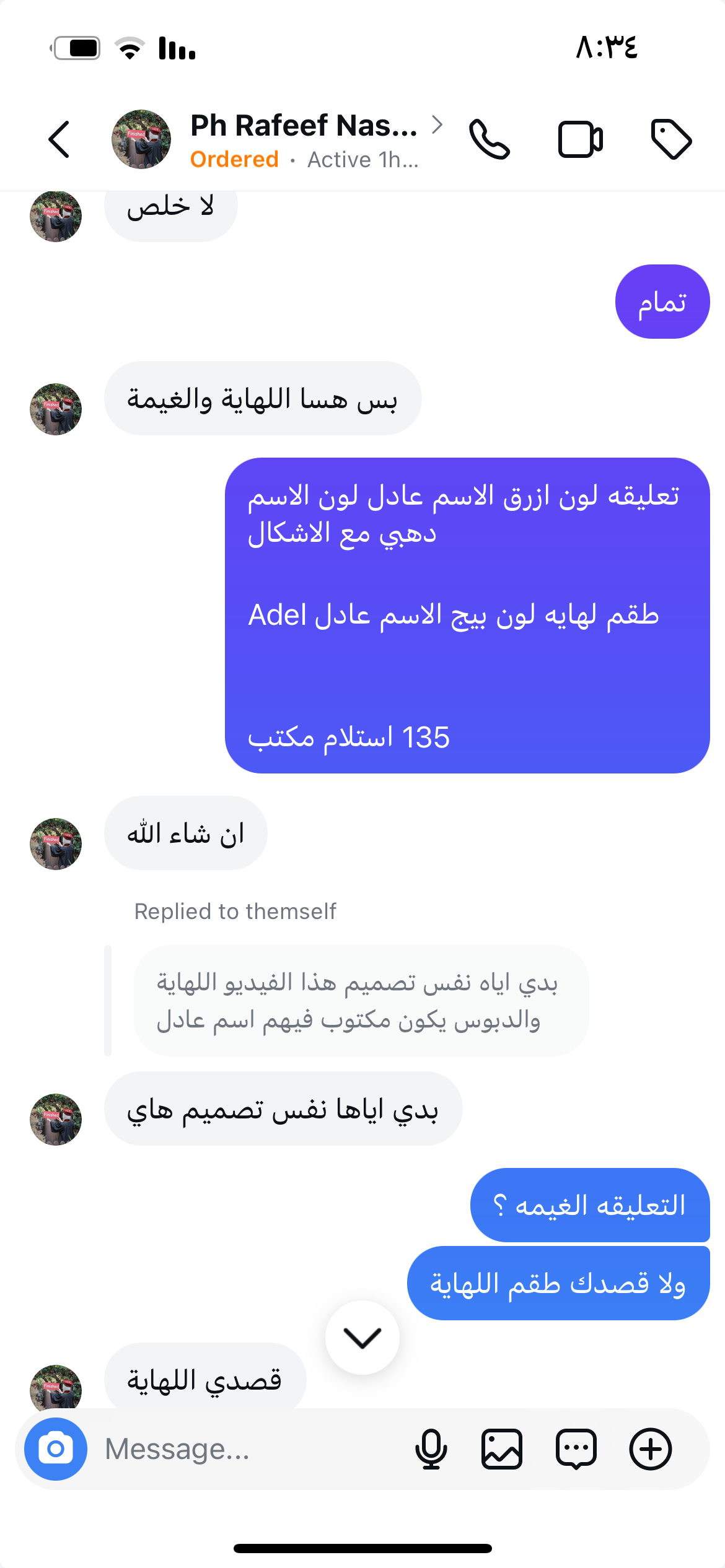Attach a photo from gallery

click(502, 1449)
